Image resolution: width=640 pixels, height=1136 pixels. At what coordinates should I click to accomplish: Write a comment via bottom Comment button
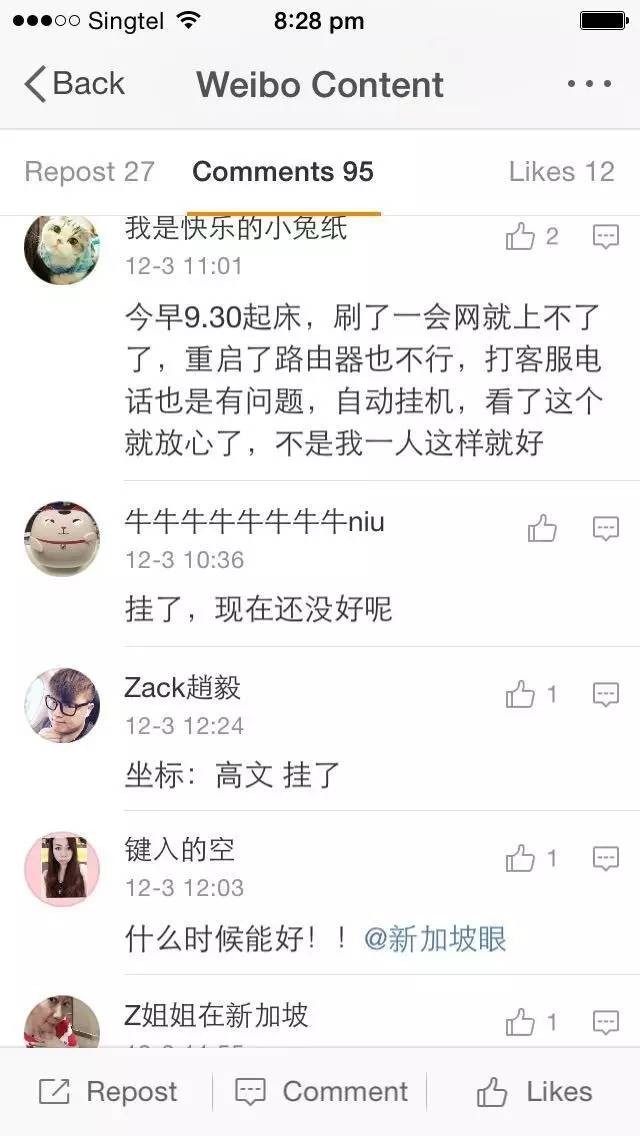[x=321, y=1092]
